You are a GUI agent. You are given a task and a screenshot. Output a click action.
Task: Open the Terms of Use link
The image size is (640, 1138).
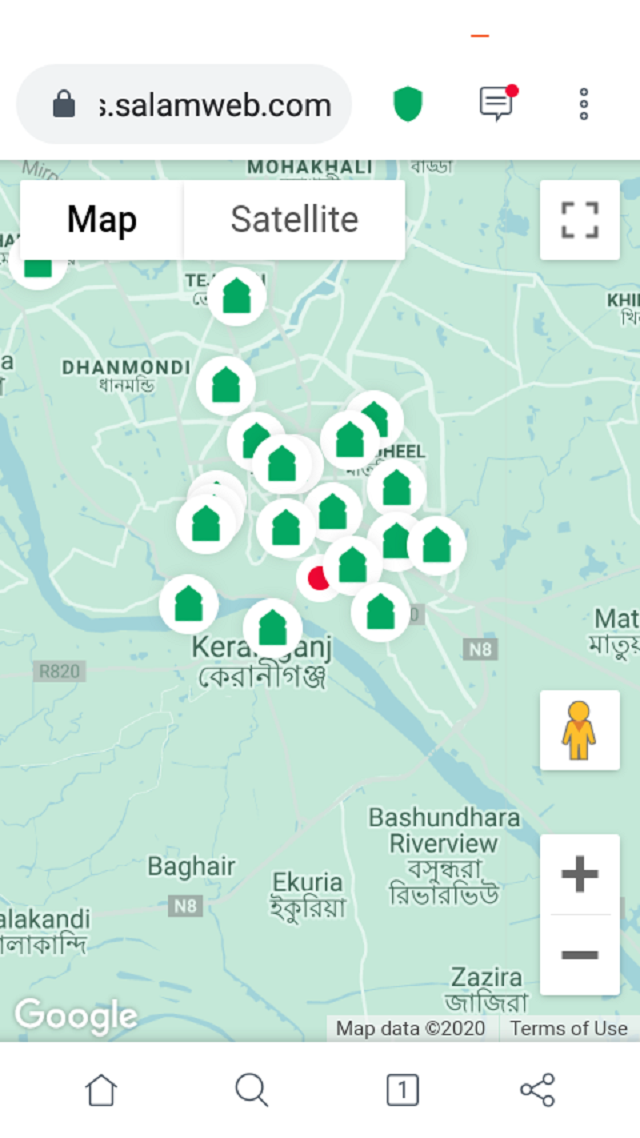point(569,1028)
